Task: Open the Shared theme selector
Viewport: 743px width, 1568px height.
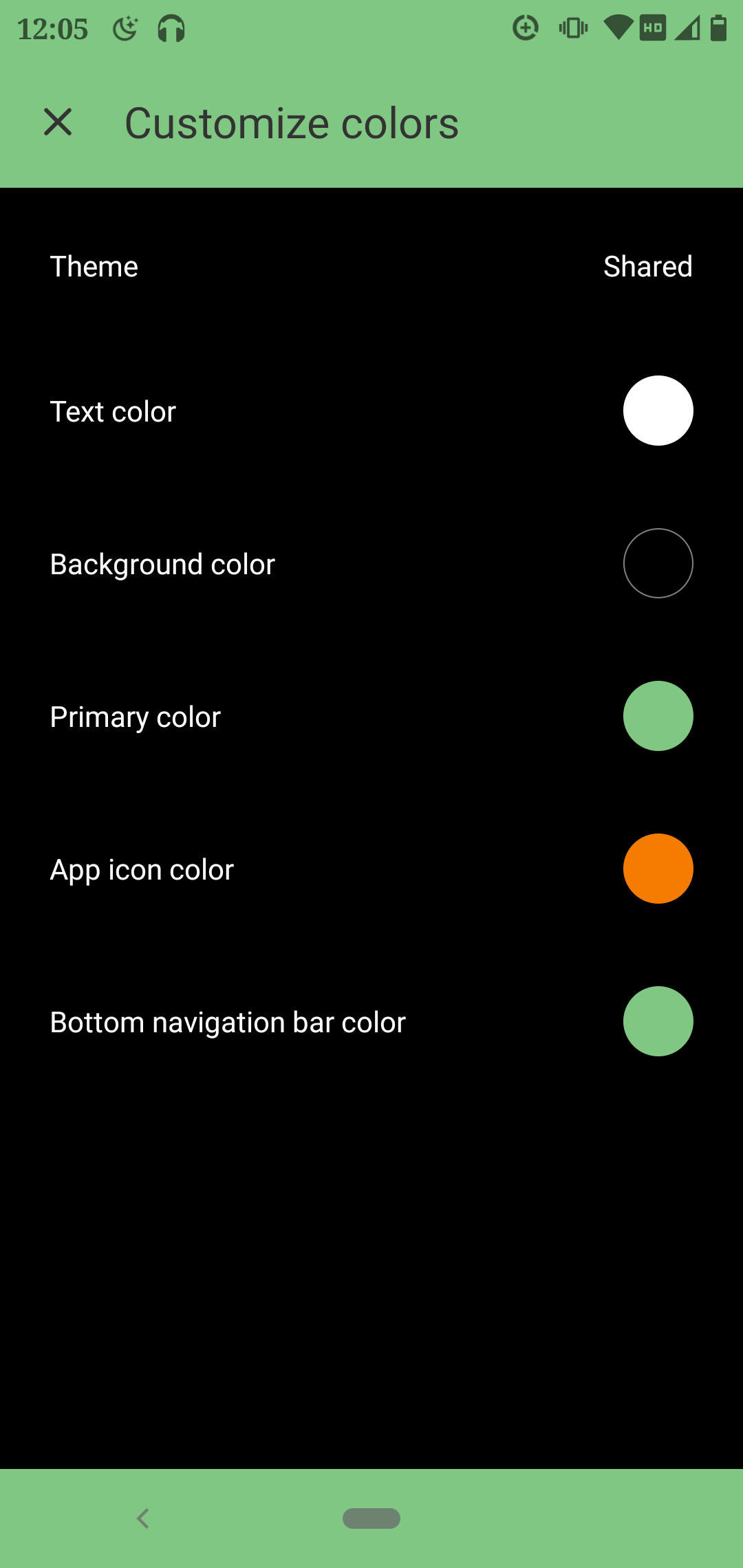Action: [647, 265]
